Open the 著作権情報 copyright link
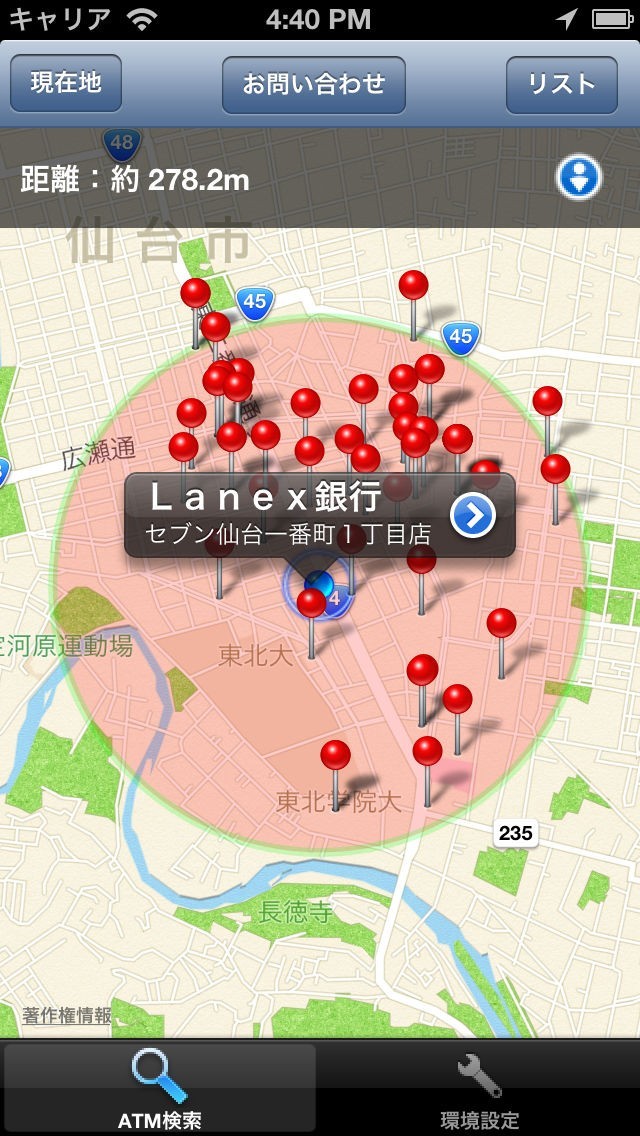Screen dimensions: 640x1136 click(x=68, y=1016)
